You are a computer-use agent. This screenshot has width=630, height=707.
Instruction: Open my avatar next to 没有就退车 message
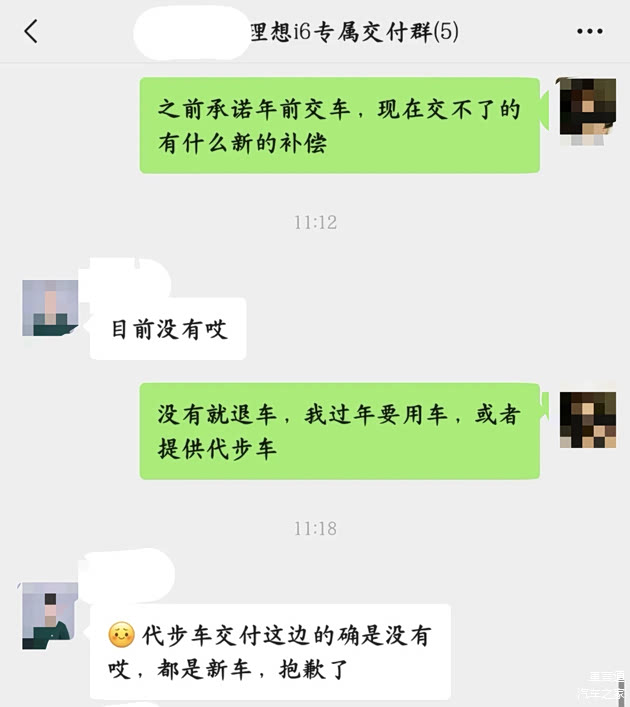[x=587, y=419]
